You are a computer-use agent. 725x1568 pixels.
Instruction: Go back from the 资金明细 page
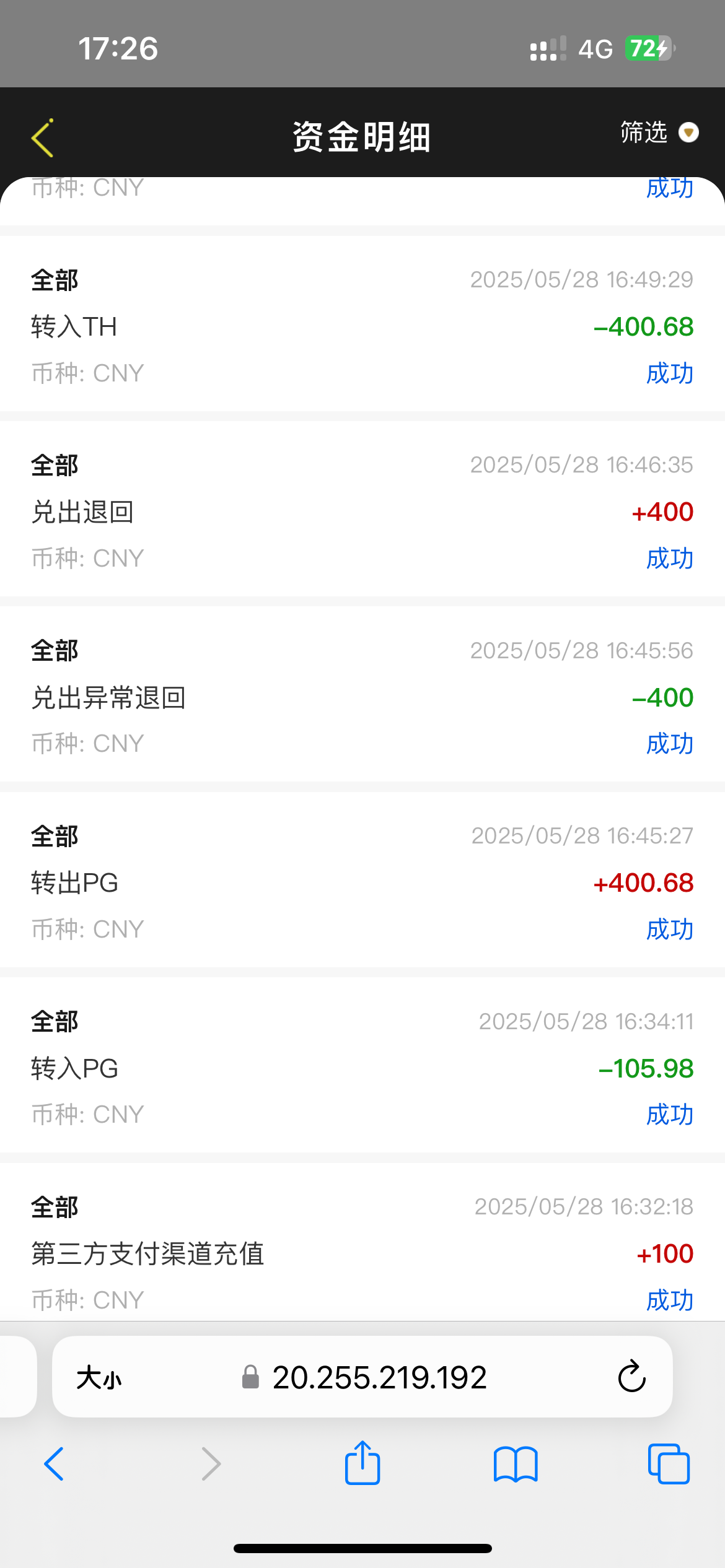click(43, 137)
